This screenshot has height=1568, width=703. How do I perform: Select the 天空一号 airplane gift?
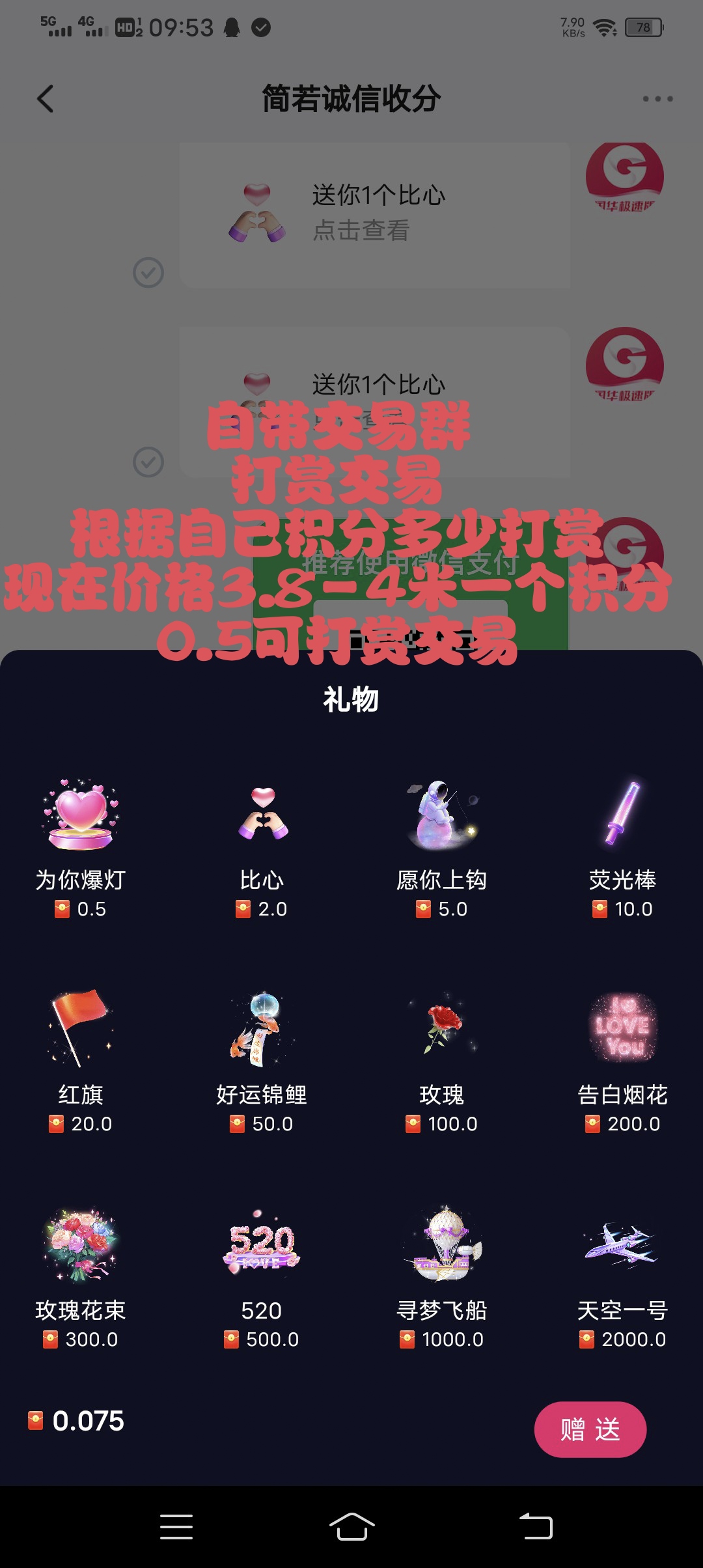622,1278
